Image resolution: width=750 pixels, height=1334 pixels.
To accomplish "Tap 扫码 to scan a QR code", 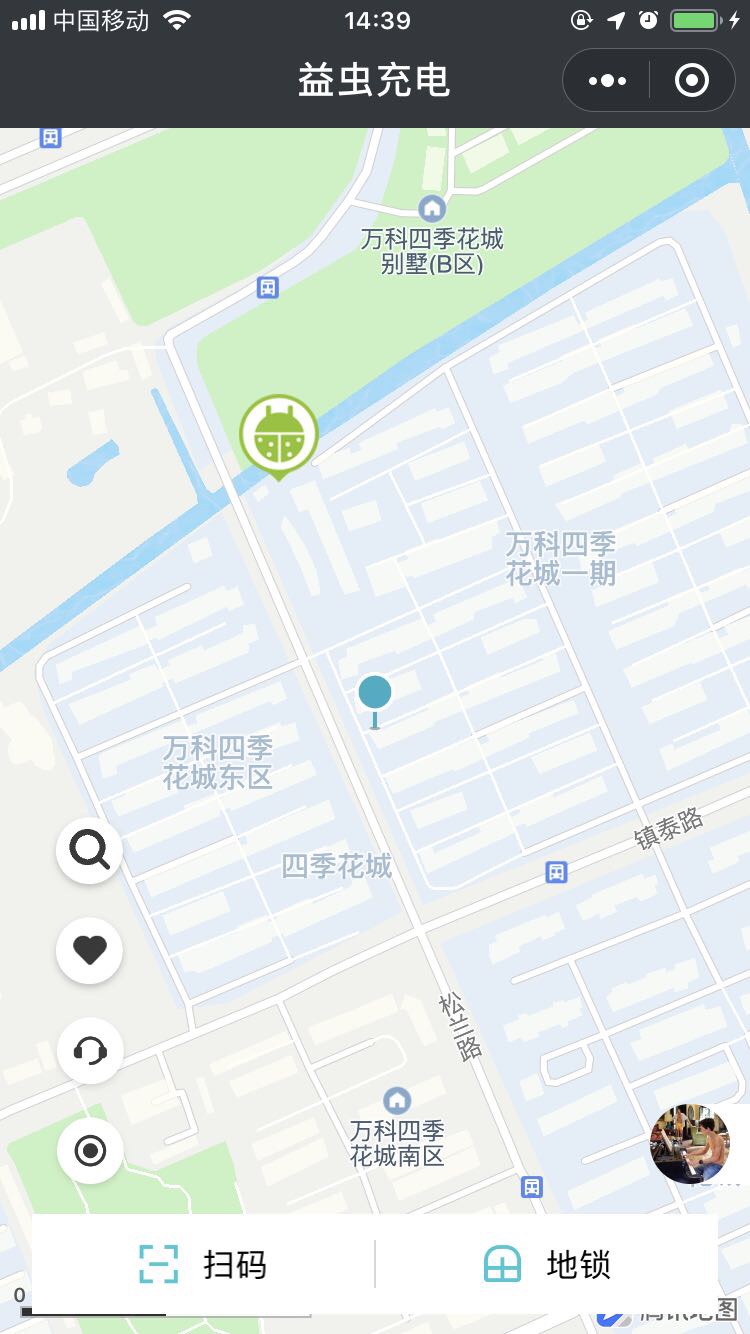I will coord(204,1264).
